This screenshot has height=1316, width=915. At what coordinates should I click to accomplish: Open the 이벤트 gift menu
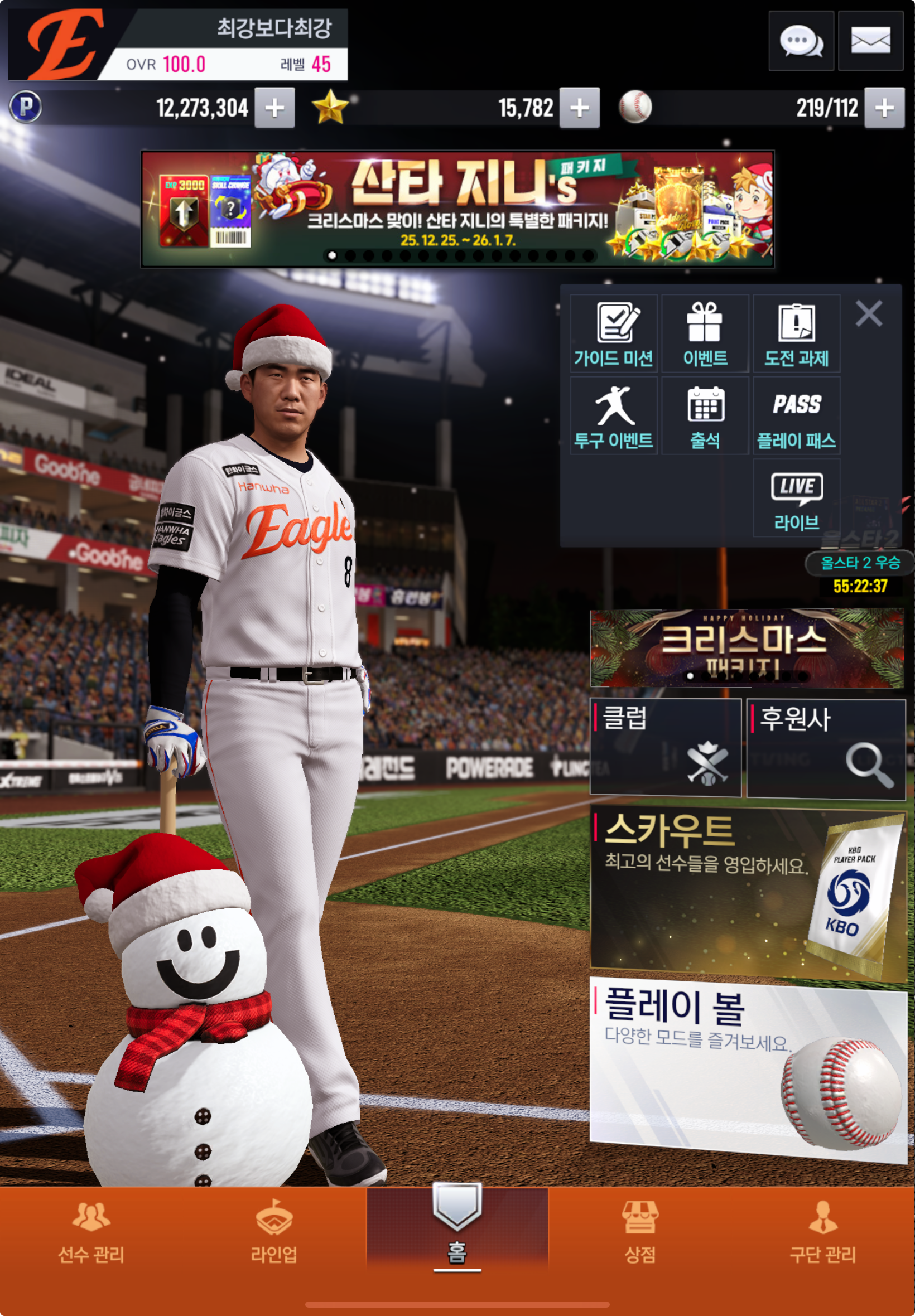tap(705, 335)
